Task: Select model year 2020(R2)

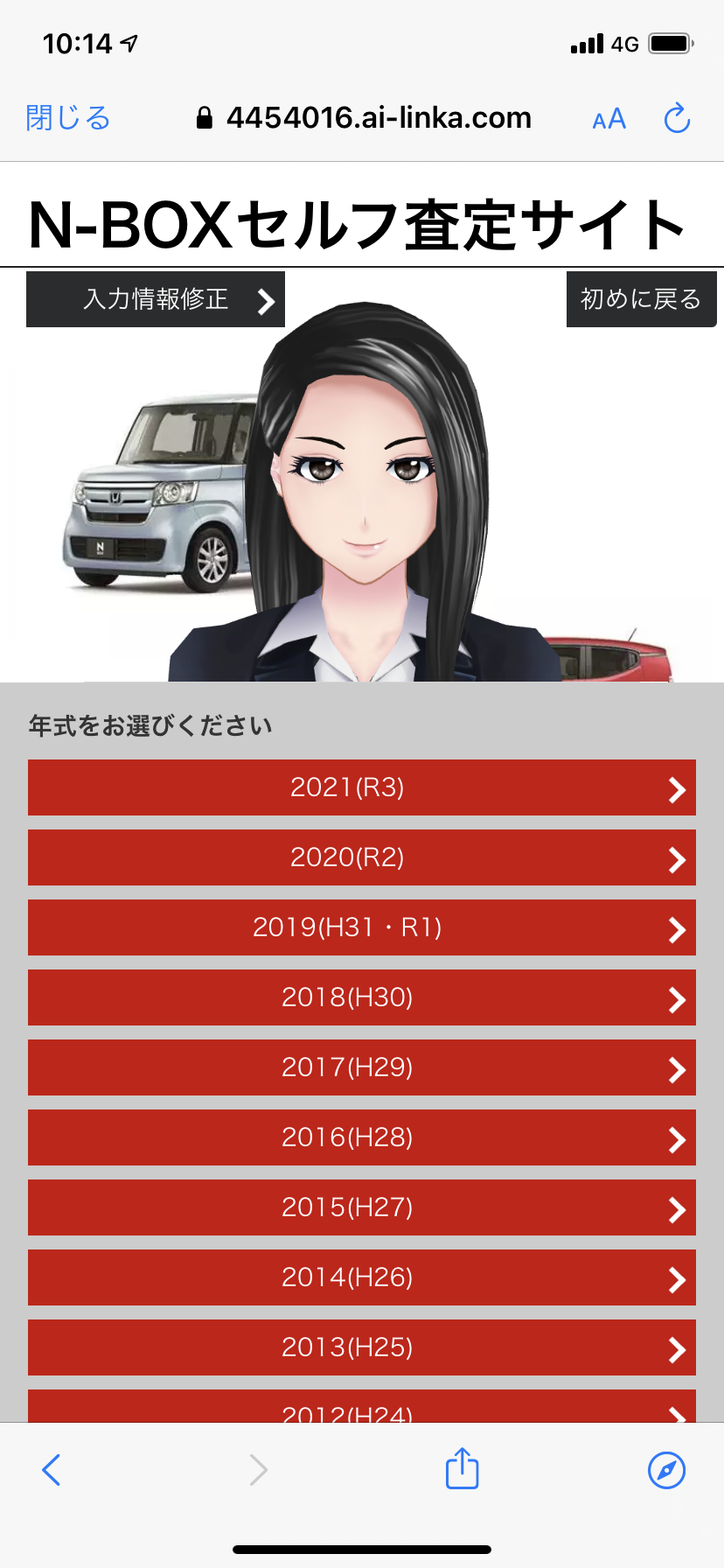Action: pyautogui.click(x=362, y=857)
